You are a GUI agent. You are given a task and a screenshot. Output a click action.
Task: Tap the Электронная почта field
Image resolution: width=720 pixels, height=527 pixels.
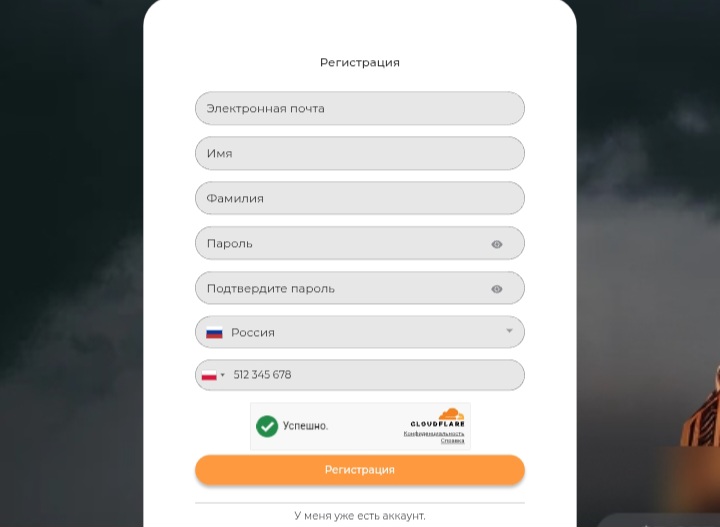359,108
